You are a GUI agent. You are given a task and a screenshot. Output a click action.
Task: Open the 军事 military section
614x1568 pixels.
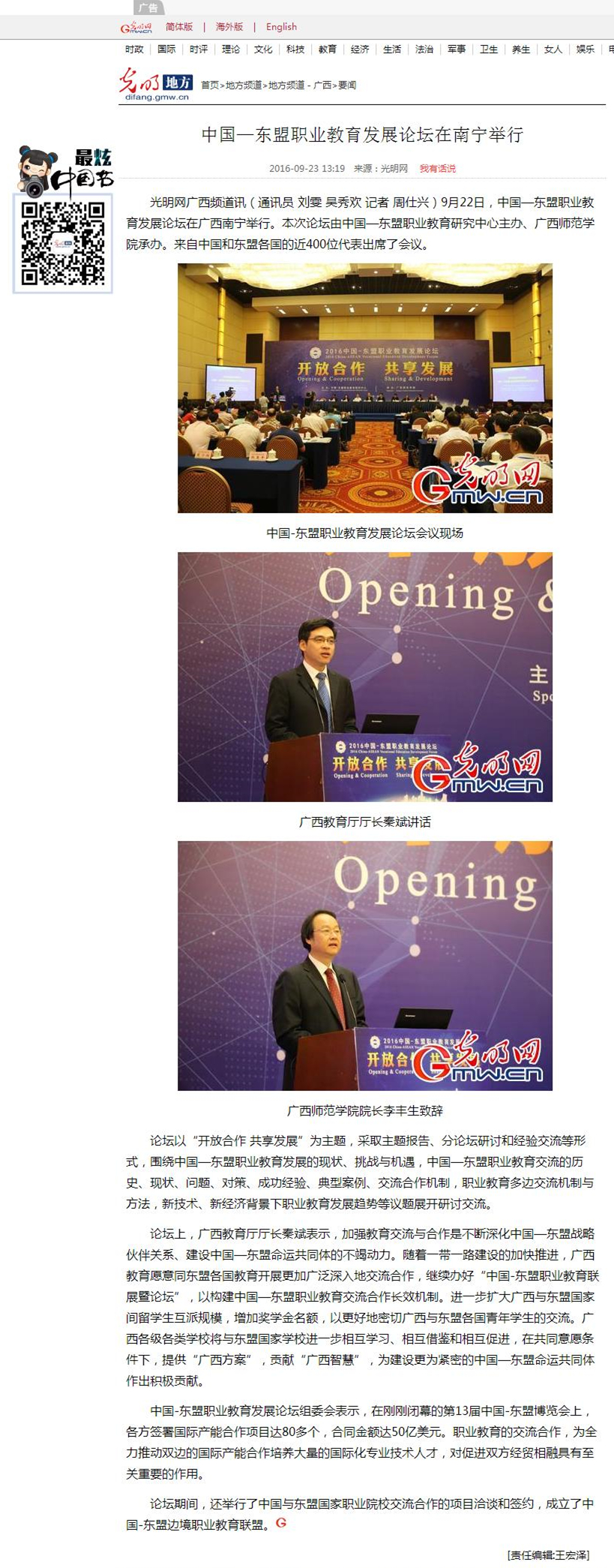point(457,50)
